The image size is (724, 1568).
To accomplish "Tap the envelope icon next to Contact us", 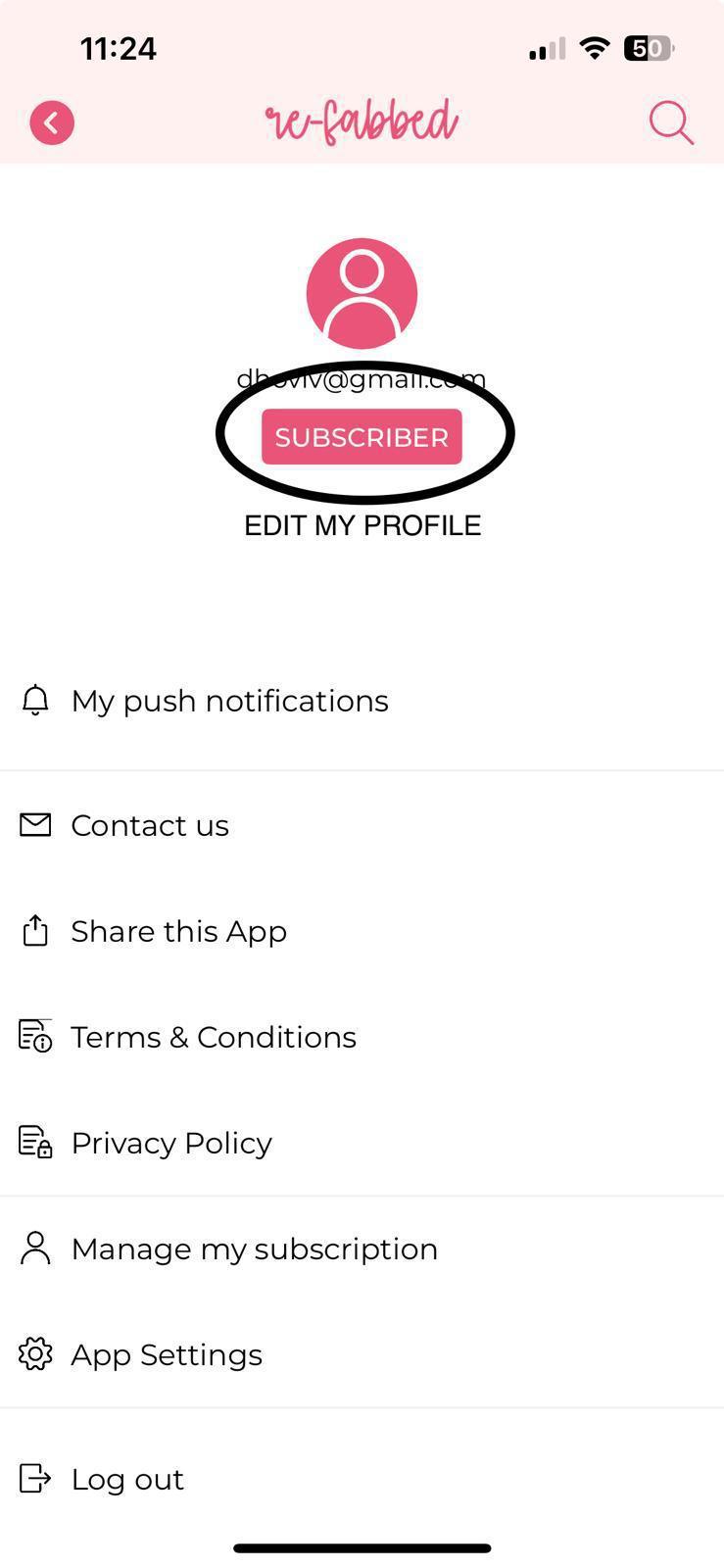I will [35, 824].
